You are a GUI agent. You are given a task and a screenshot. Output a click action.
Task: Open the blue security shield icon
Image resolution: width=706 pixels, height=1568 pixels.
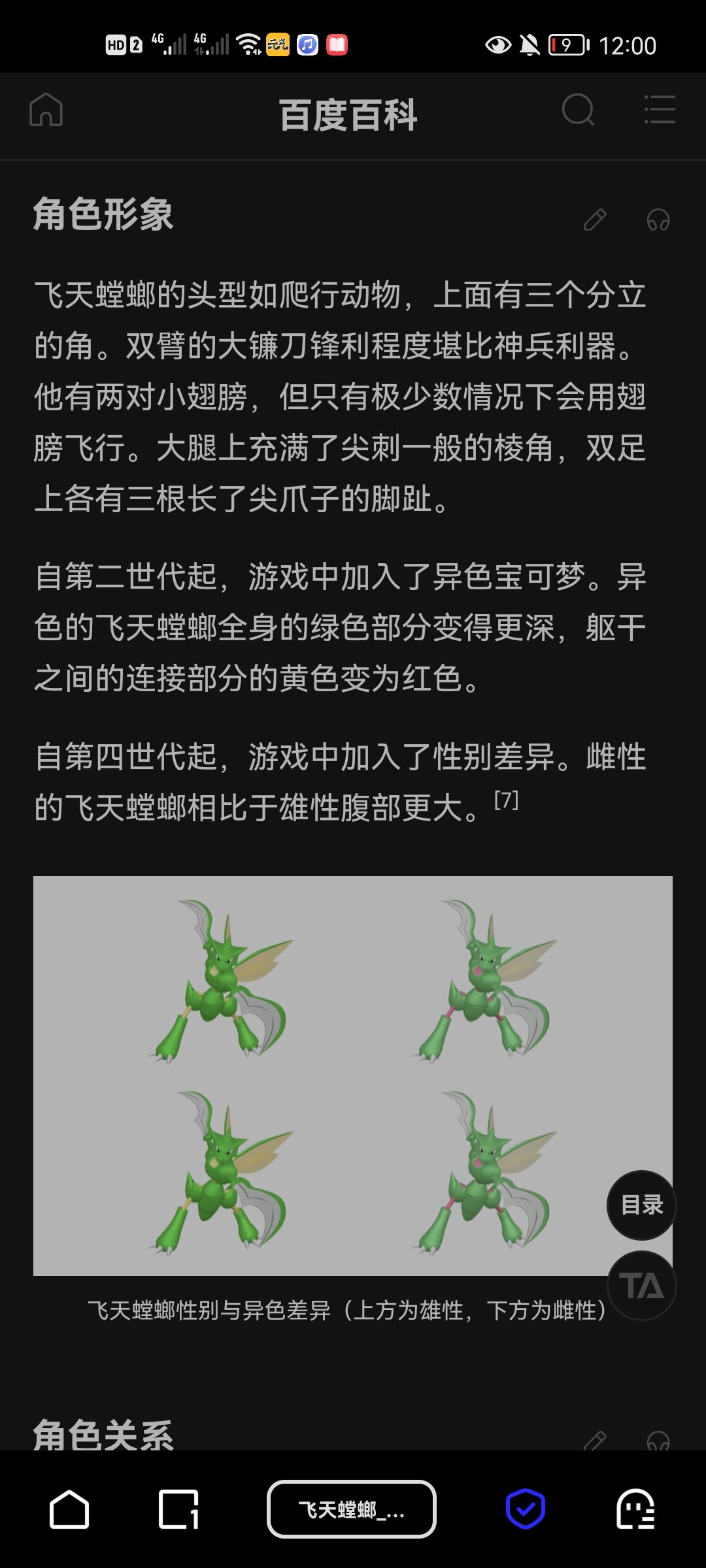point(525,1510)
